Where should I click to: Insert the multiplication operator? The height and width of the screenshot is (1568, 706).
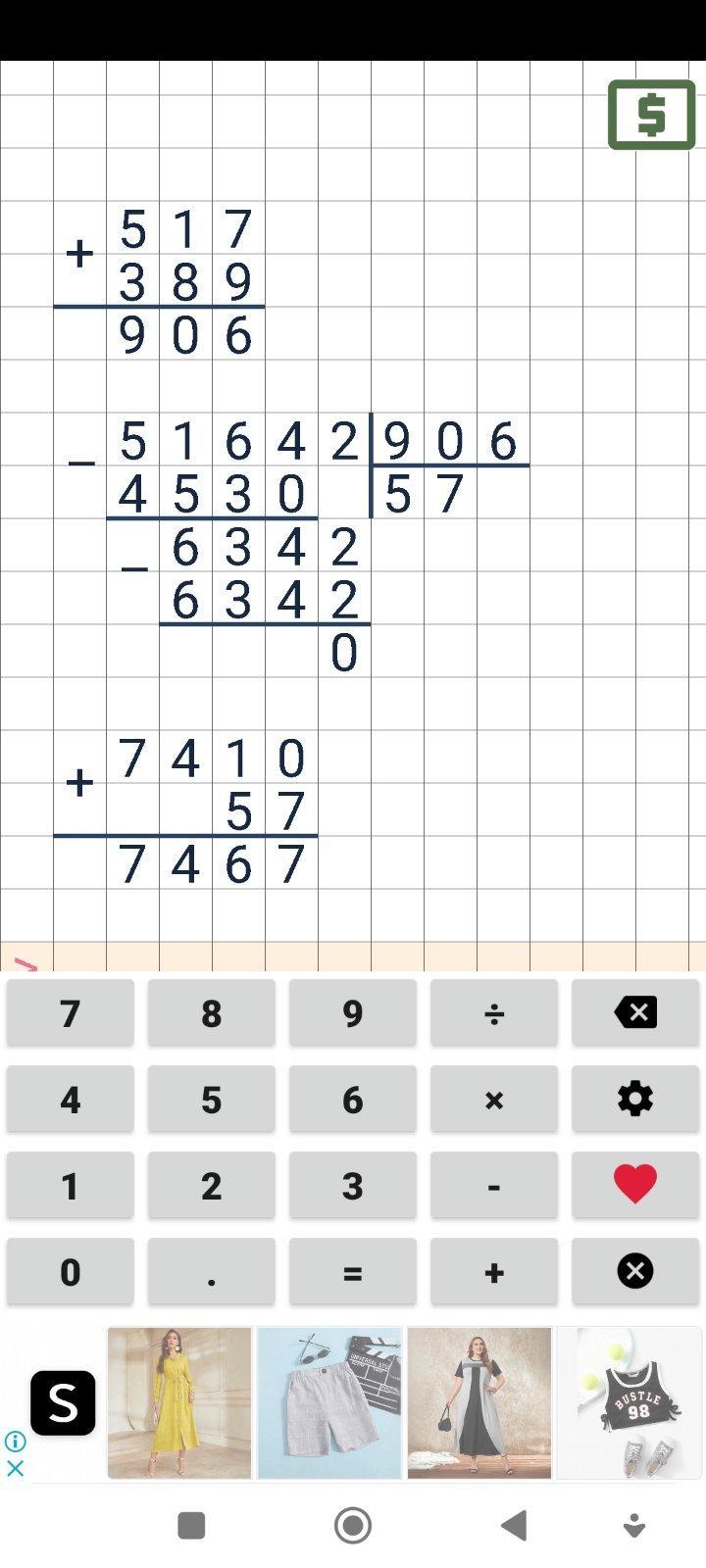(x=494, y=1100)
